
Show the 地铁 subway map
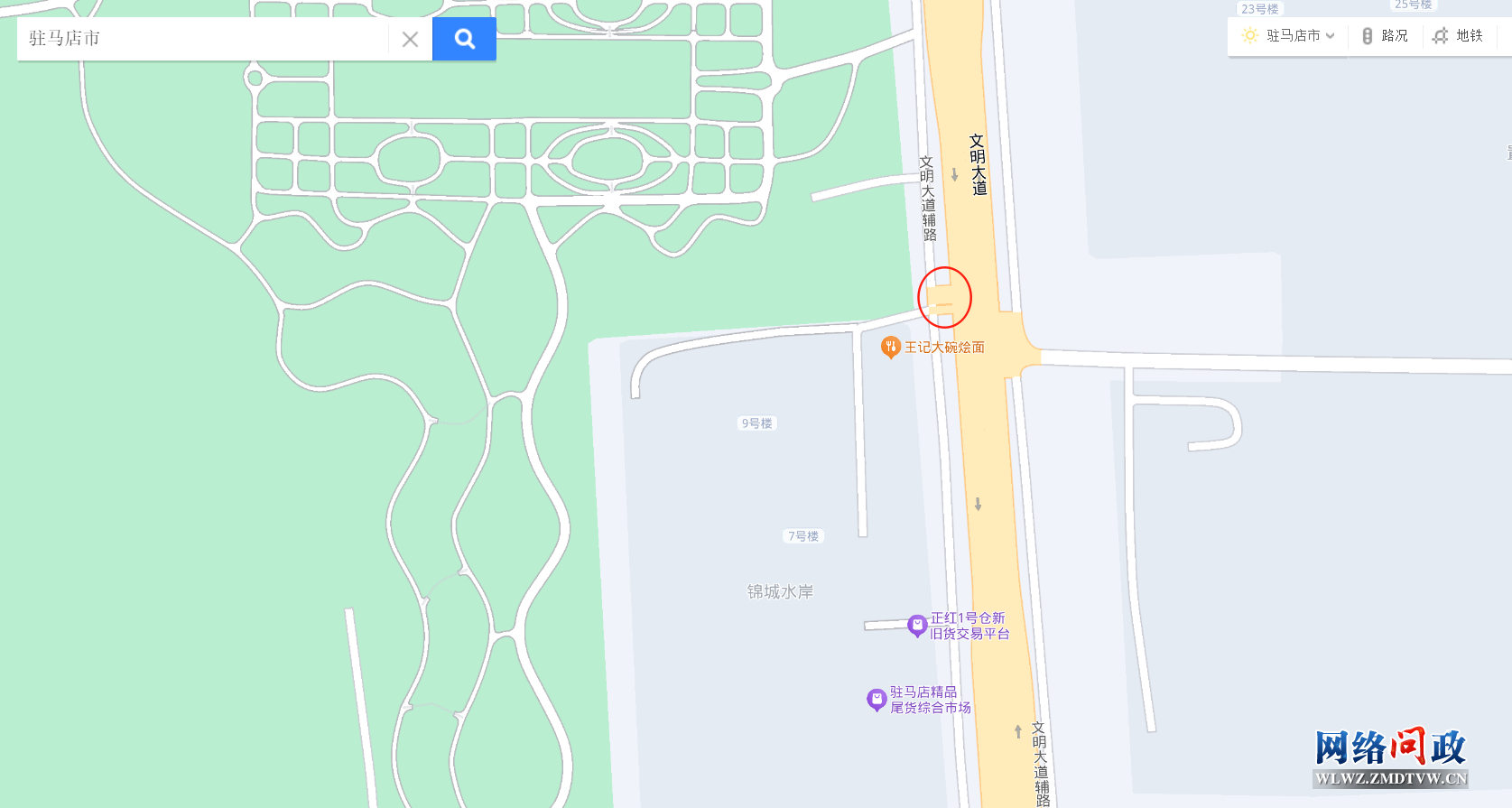tap(1458, 35)
